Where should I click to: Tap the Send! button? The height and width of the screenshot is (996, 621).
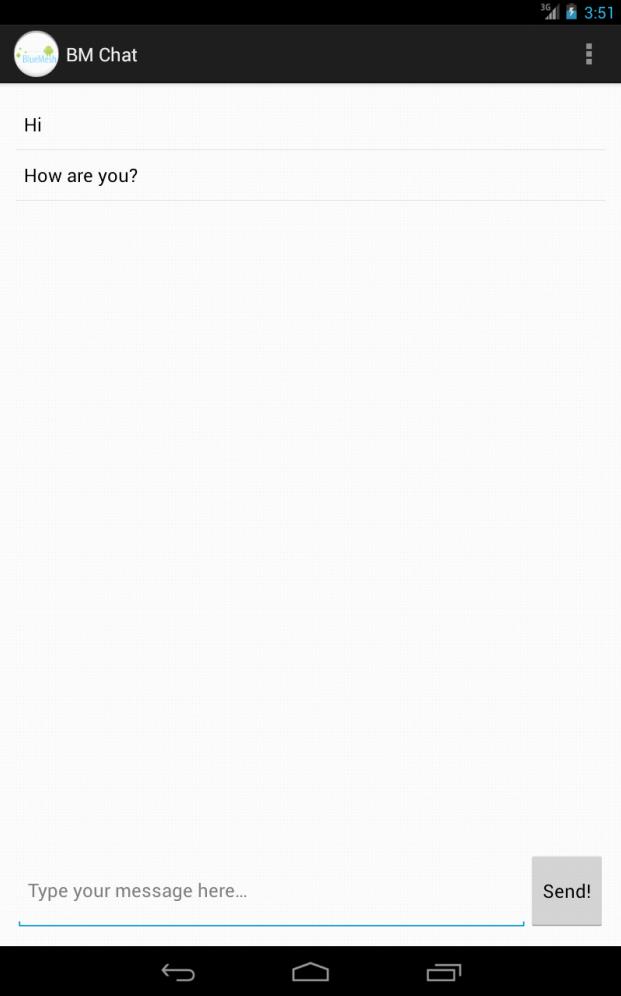pyautogui.click(x=566, y=891)
